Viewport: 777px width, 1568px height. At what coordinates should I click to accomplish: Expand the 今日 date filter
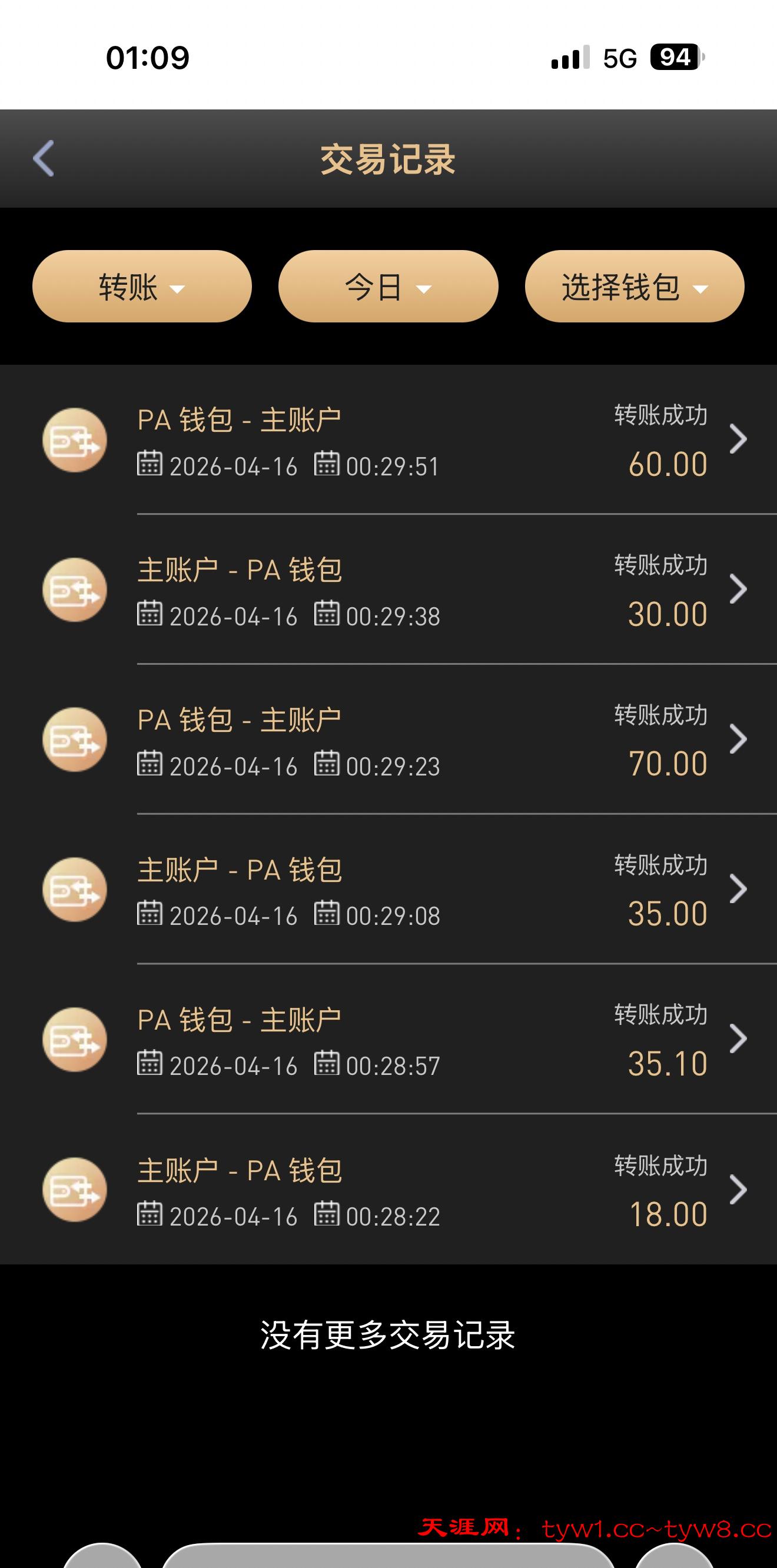click(x=388, y=286)
